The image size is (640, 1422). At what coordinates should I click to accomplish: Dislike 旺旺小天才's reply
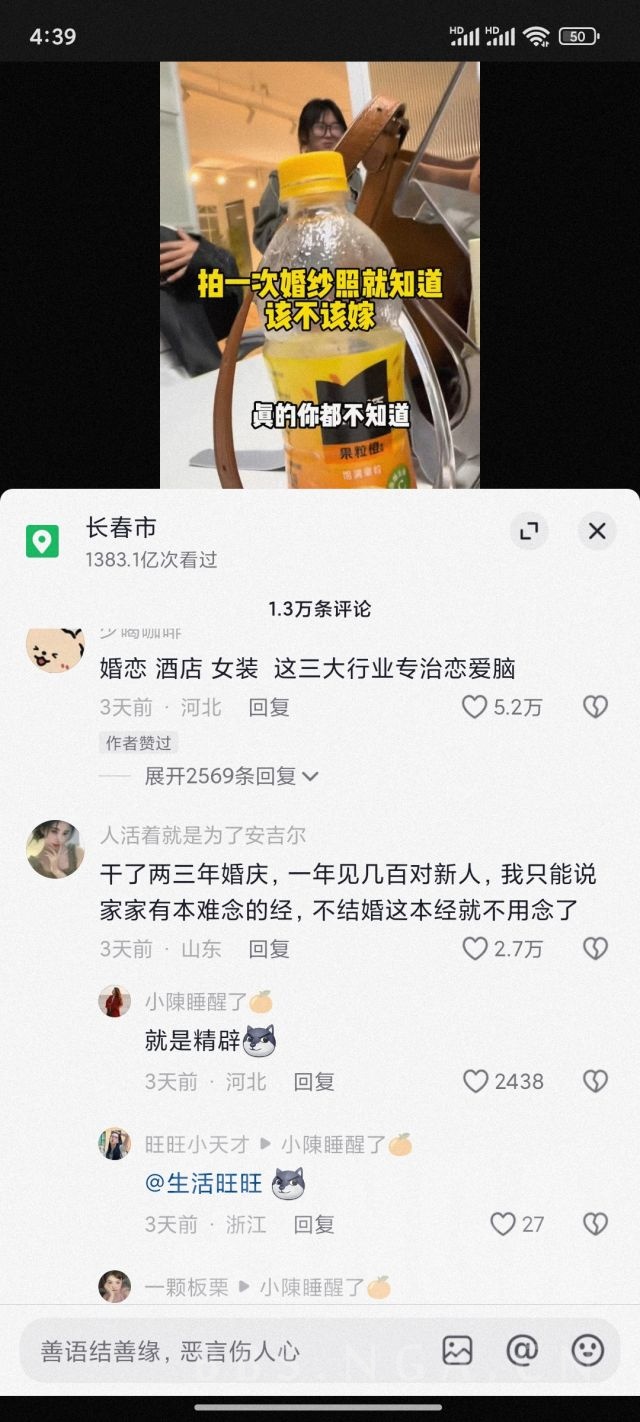(x=595, y=1224)
